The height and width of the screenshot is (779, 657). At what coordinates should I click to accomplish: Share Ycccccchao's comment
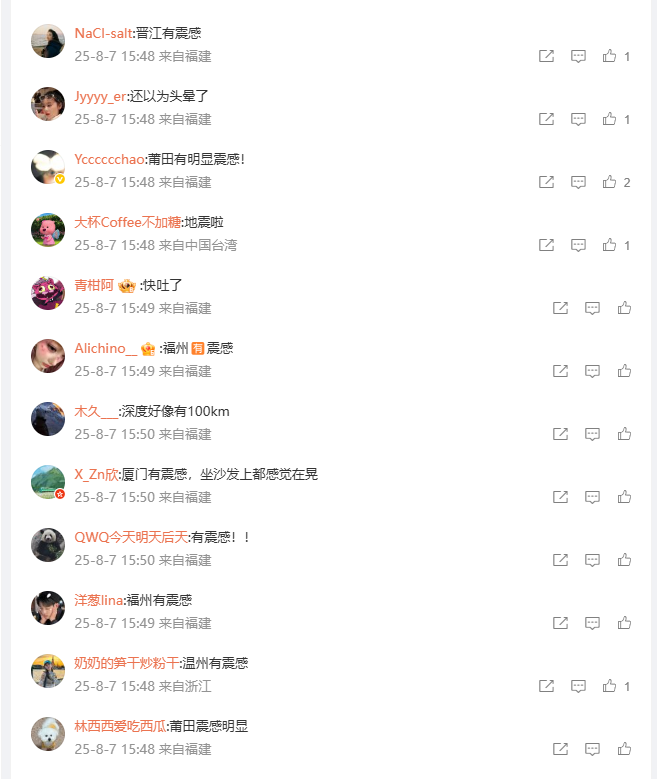pos(546,183)
